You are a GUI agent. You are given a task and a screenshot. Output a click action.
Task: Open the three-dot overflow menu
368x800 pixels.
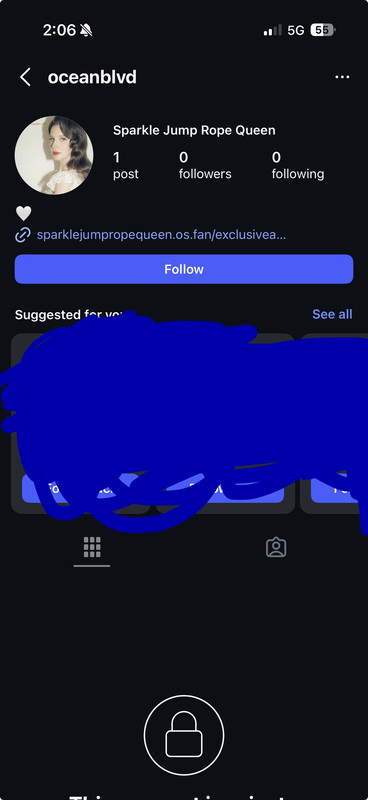pos(342,78)
